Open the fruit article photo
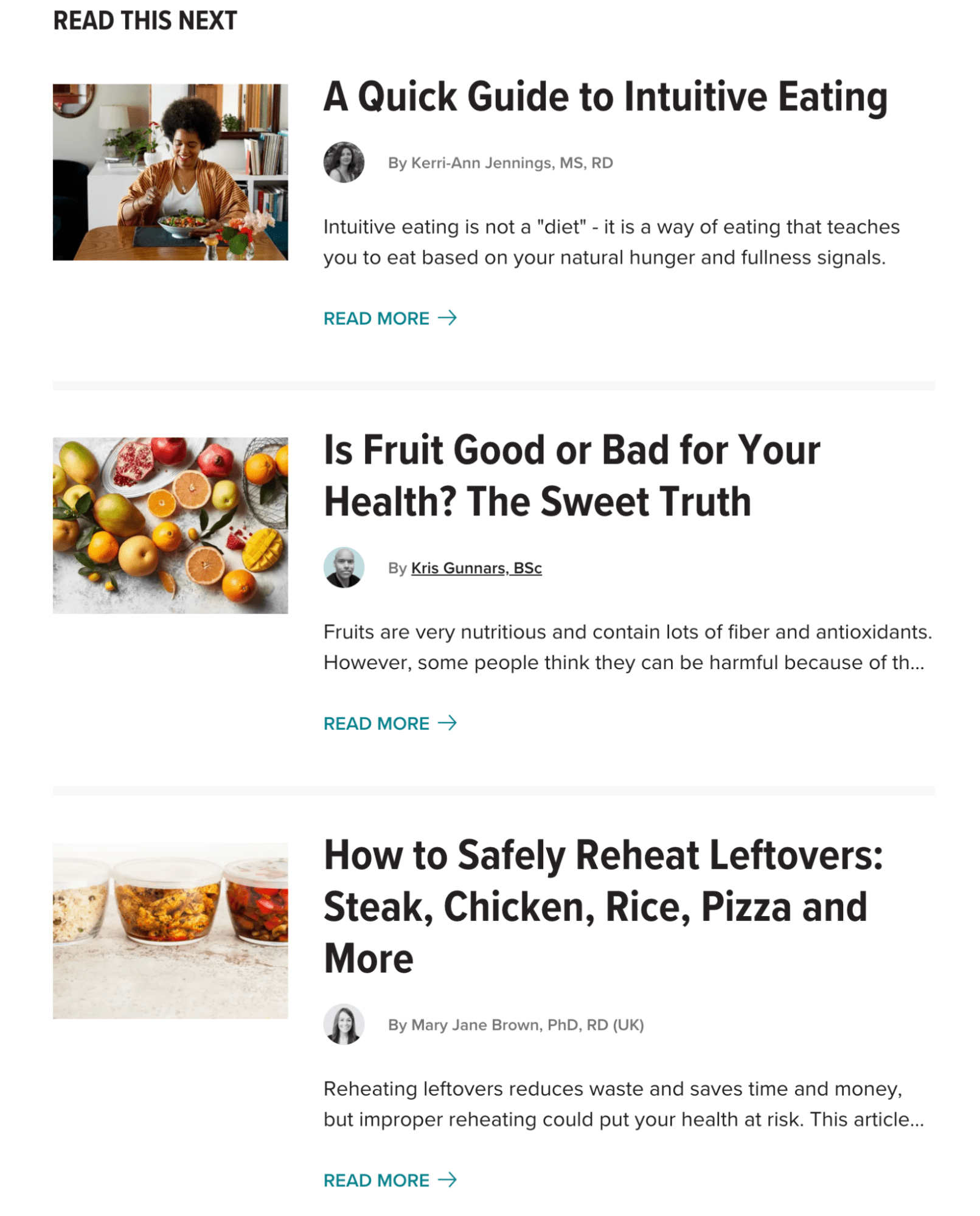This screenshot has width=980, height=1216. (x=170, y=525)
